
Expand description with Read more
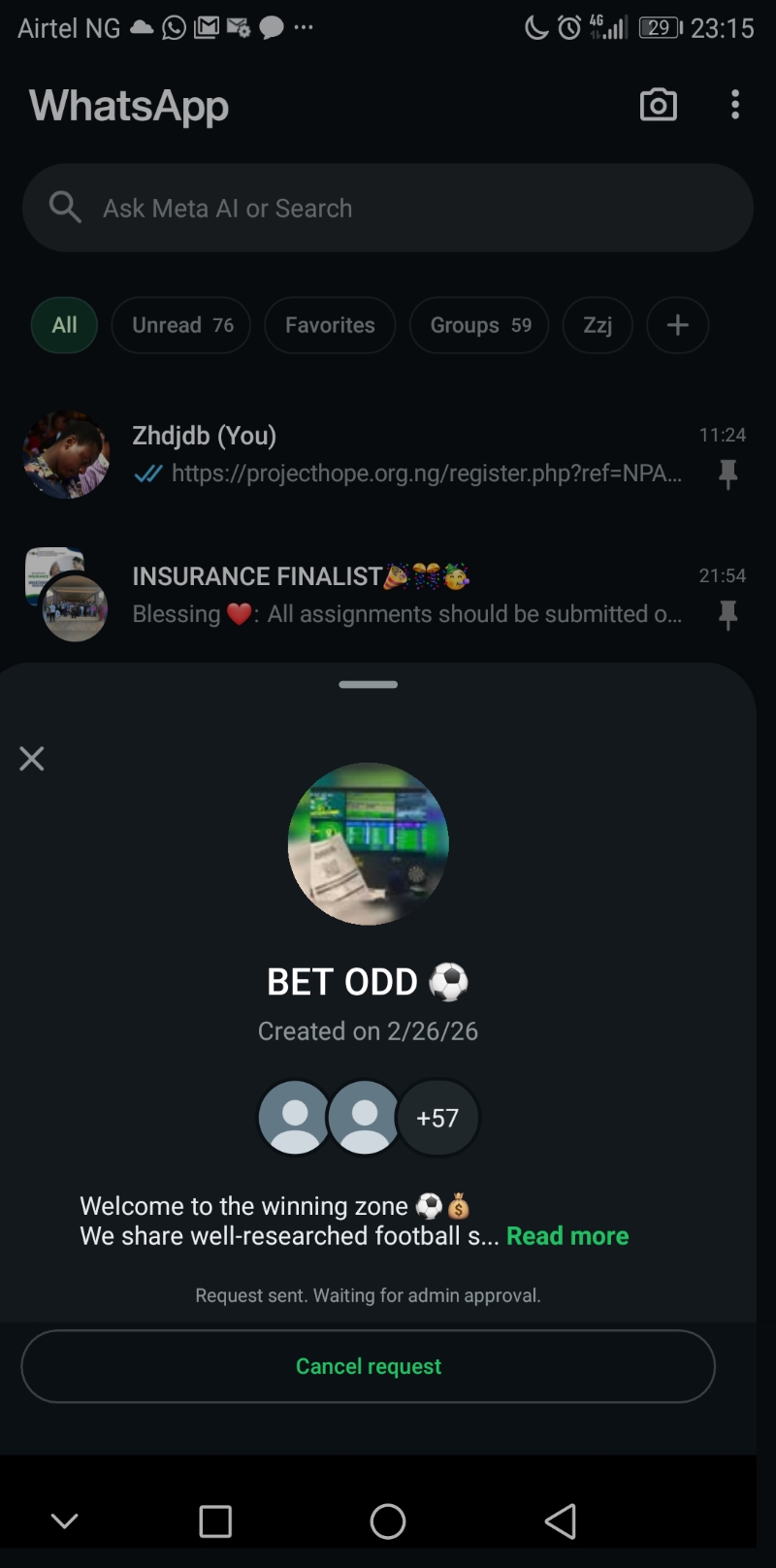pos(567,1235)
